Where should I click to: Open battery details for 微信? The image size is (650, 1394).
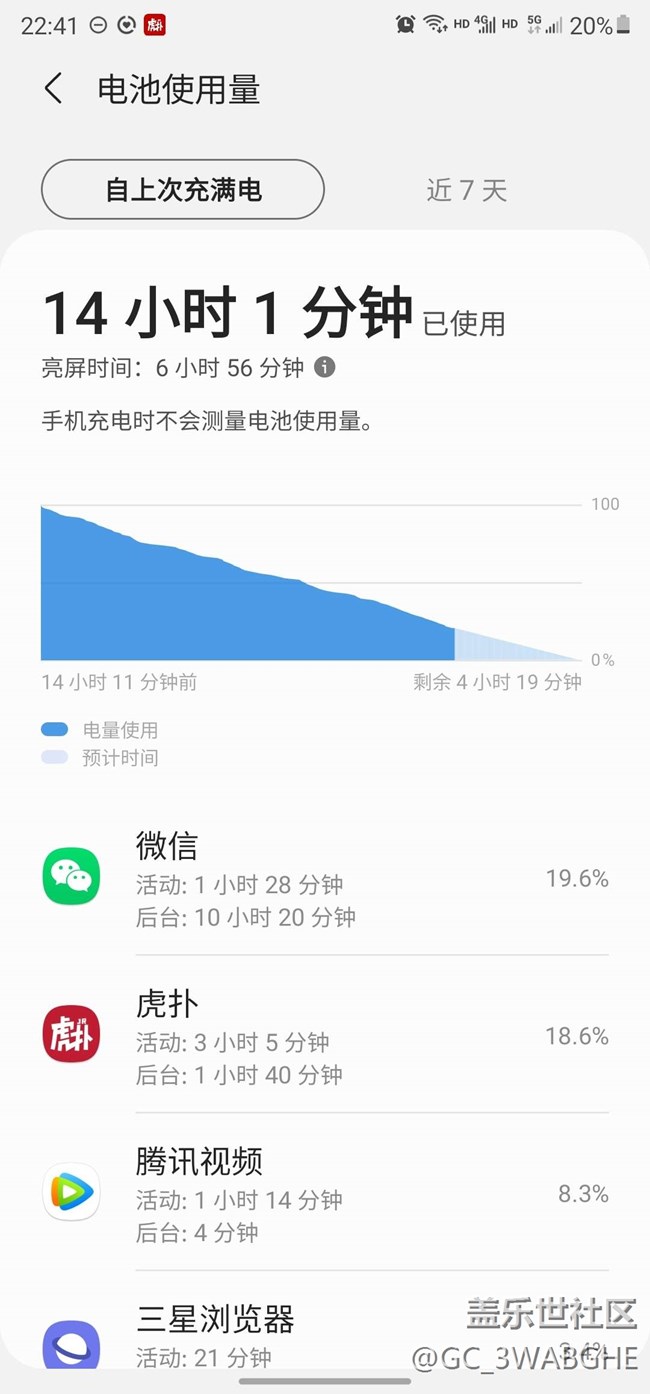click(x=325, y=878)
